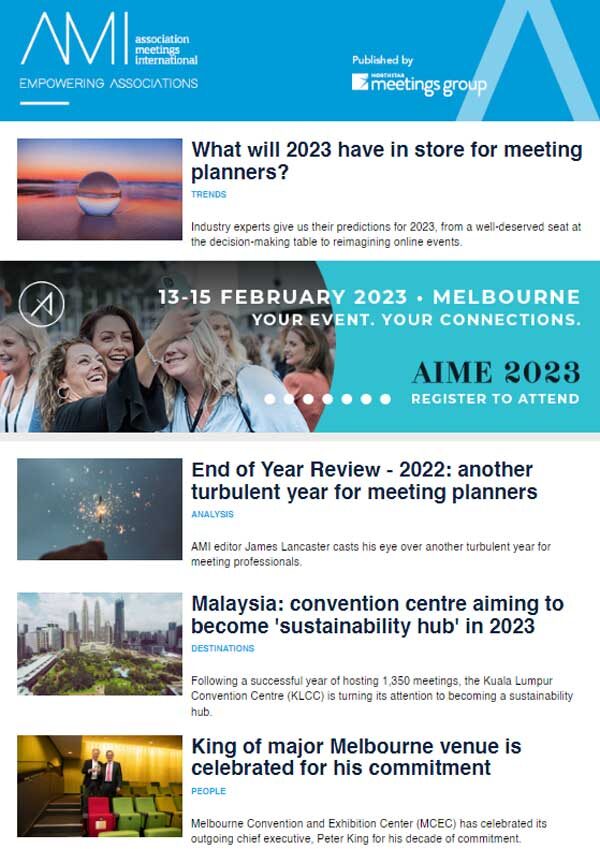This screenshot has width=600, height=849.
Task: Tap the auditorium seats thumbnail
Action: point(99,785)
